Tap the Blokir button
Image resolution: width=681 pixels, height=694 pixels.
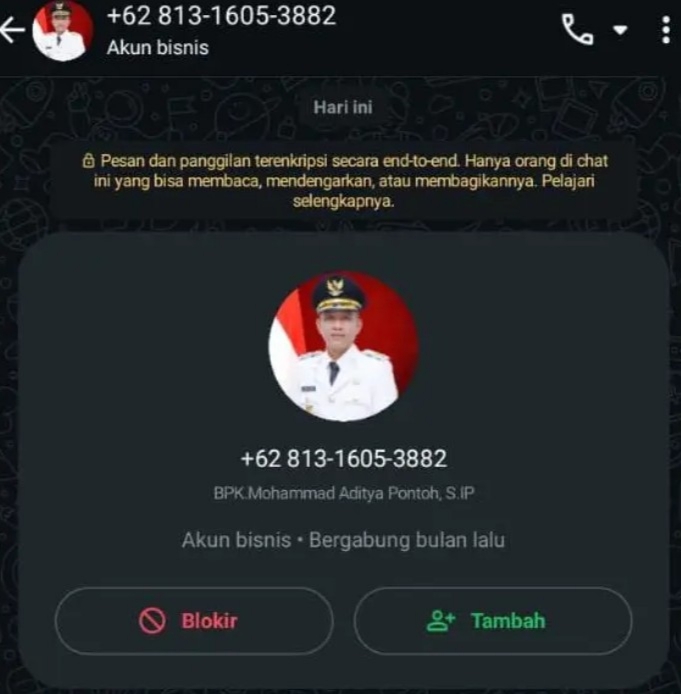point(193,621)
